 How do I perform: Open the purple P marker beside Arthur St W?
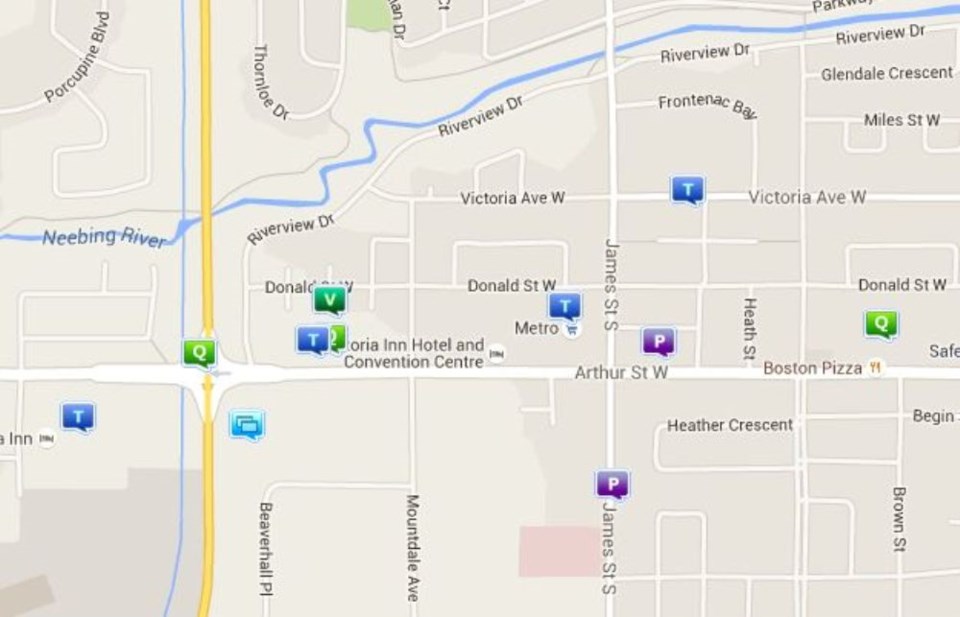tap(658, 341)
